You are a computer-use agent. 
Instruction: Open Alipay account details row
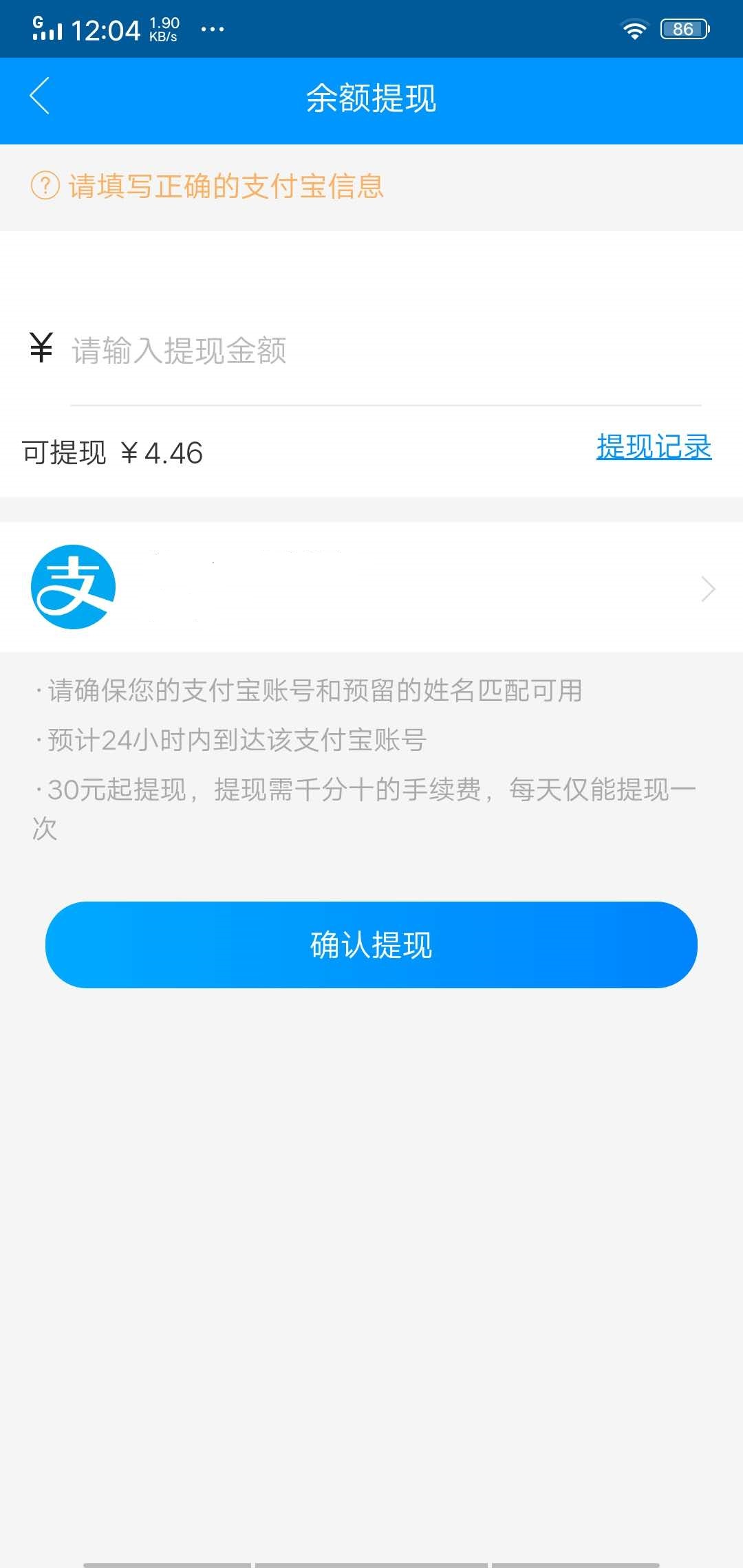[371, 589]
